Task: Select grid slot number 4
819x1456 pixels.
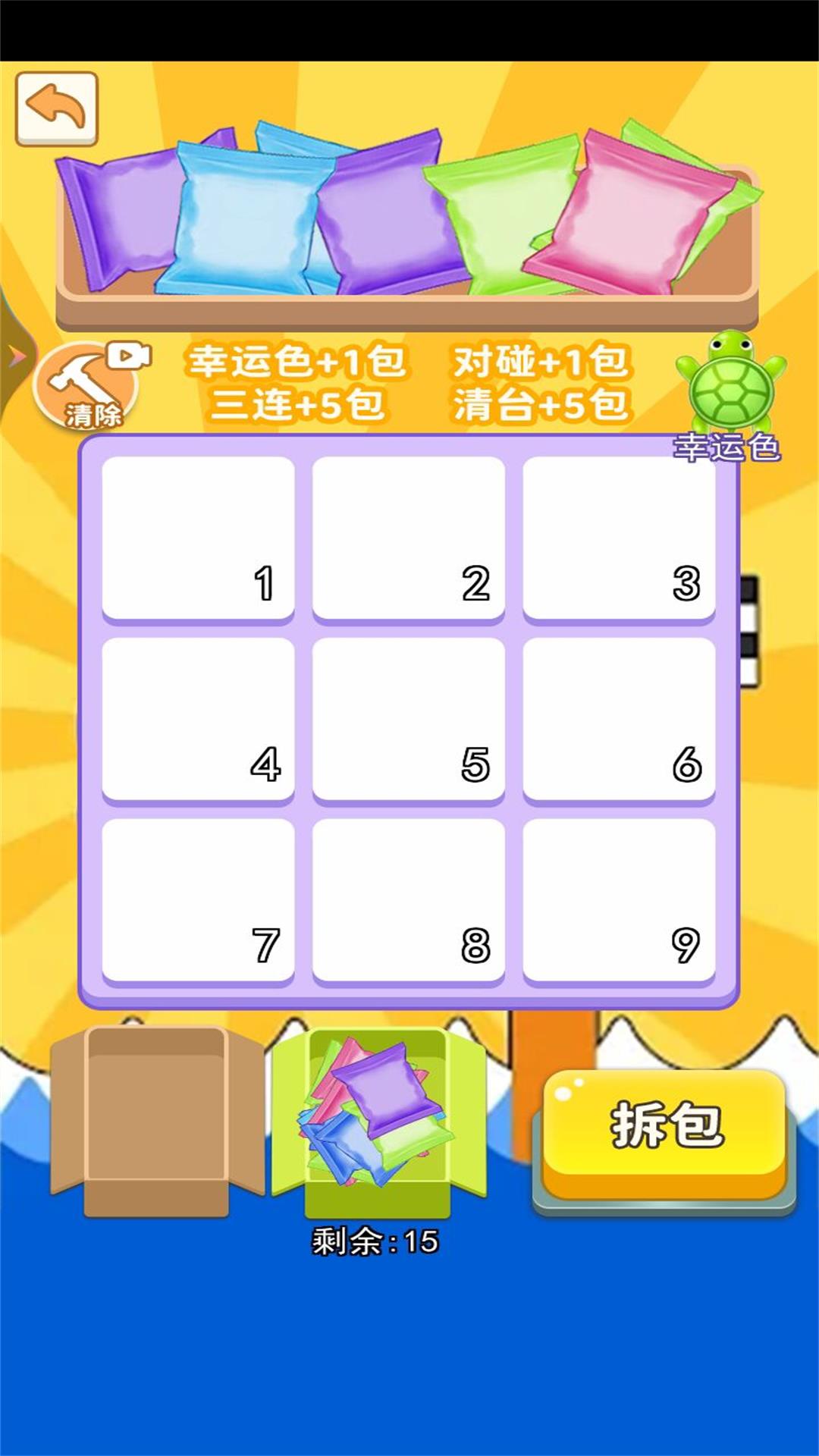Action: coord(198,719)
